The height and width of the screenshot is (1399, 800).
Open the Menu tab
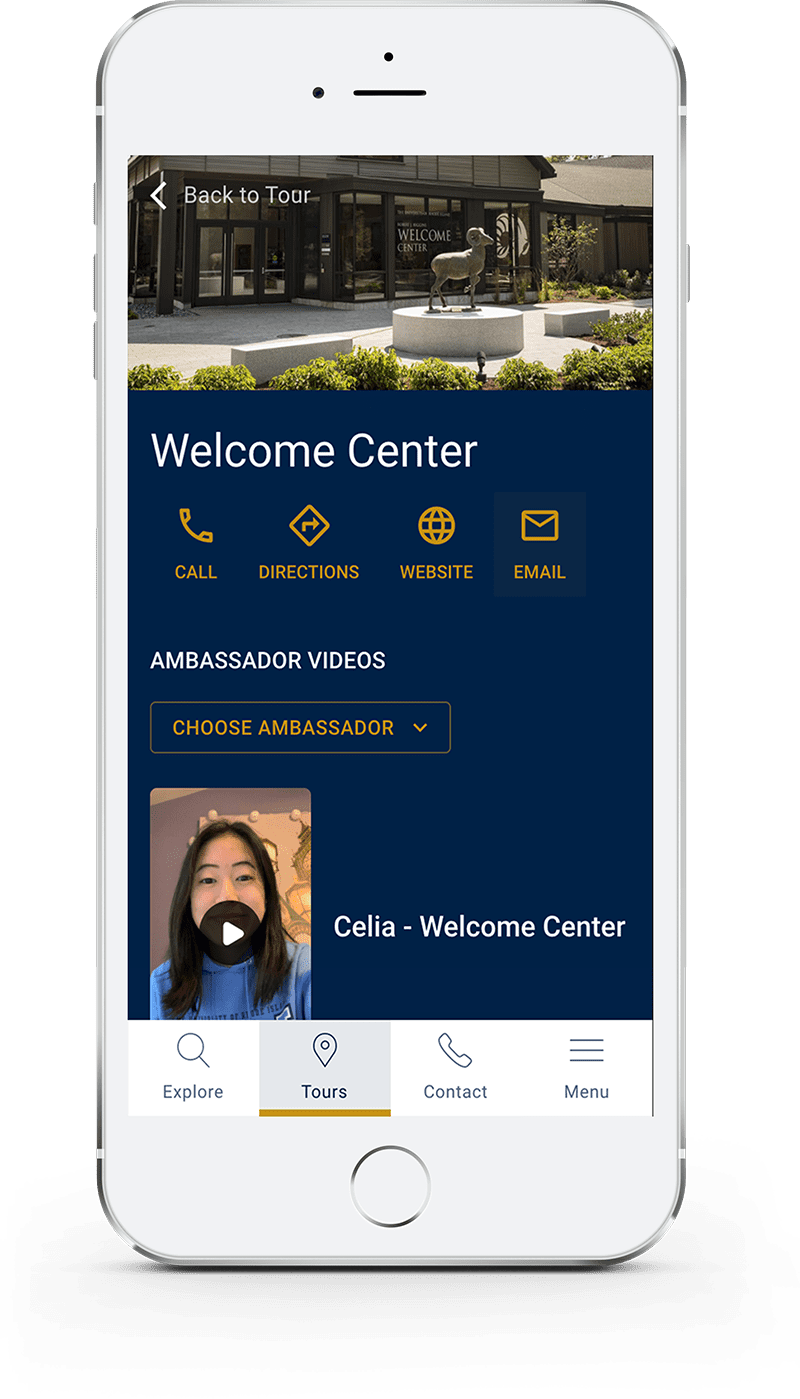(x=586, y=1068)
